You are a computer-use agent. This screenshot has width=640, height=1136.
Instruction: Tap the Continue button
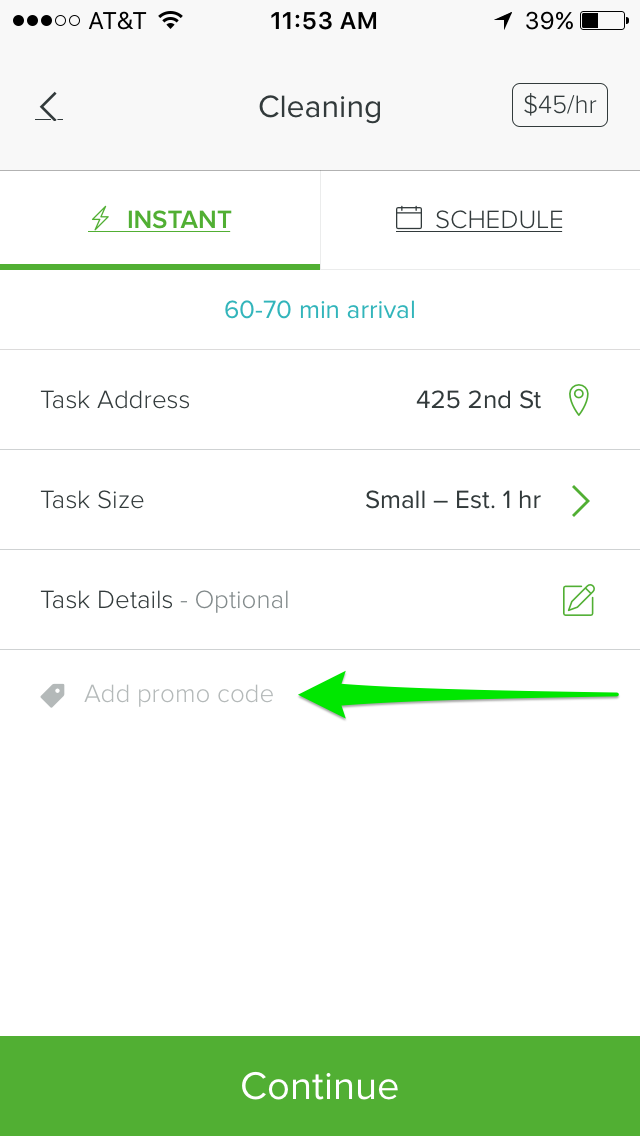(x=320, y=1086)
